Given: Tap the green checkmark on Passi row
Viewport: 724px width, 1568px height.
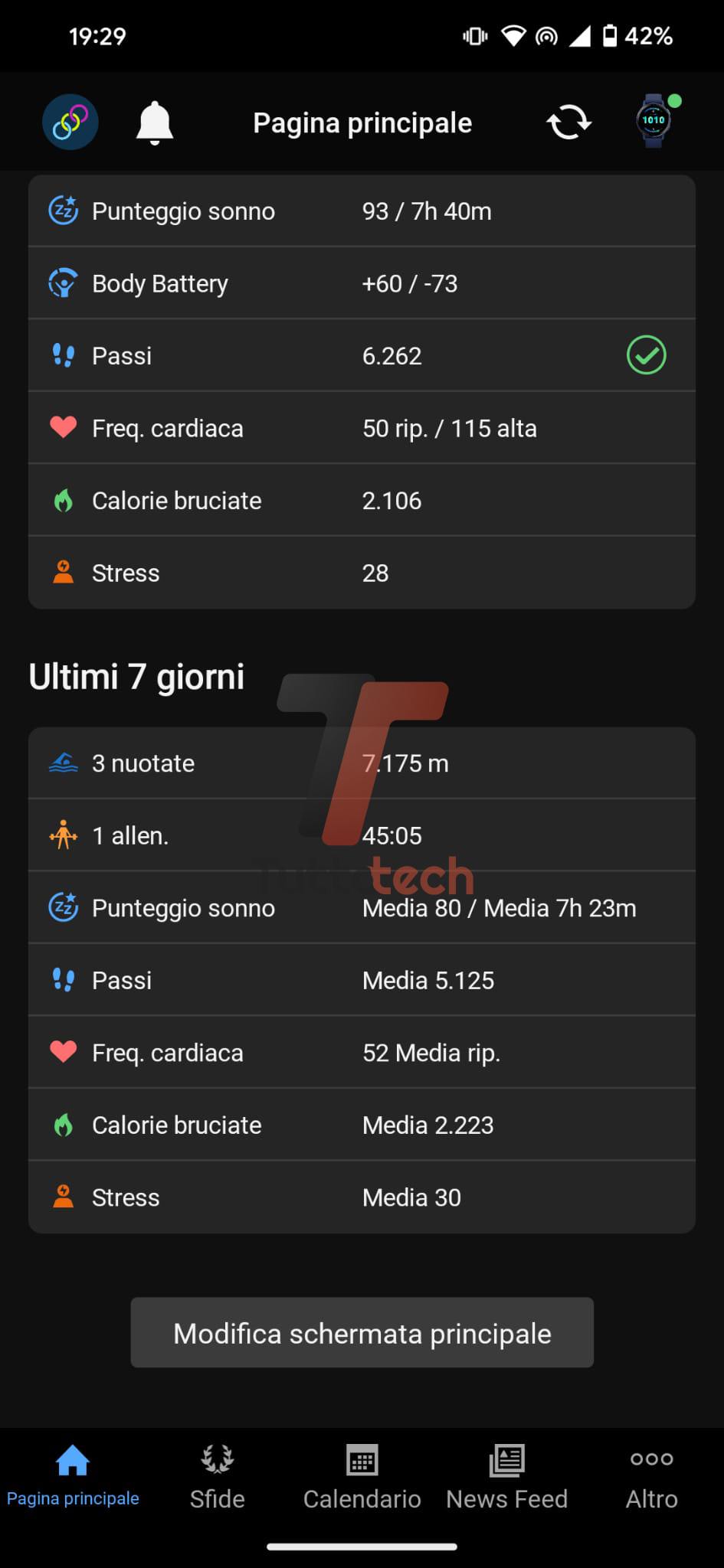Looking at the screenshot, I should [646, 354].
